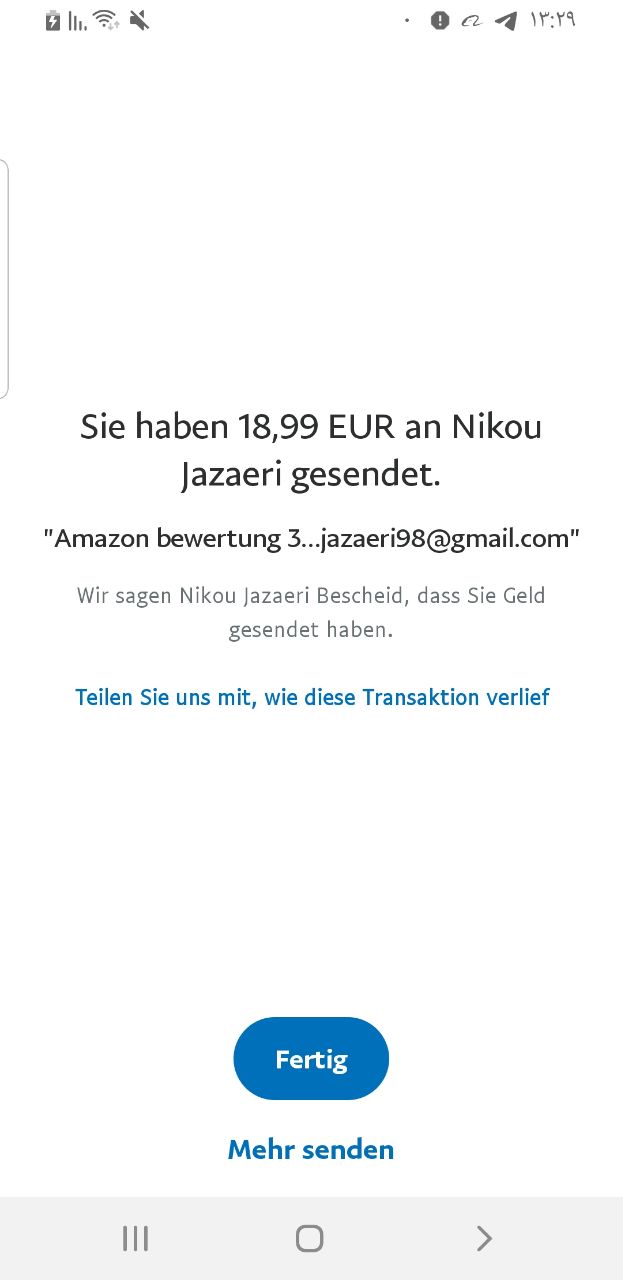Screen dimensions: 623x1280
Task: Open recent apps from navigation bar
Action: (135, 1239)
